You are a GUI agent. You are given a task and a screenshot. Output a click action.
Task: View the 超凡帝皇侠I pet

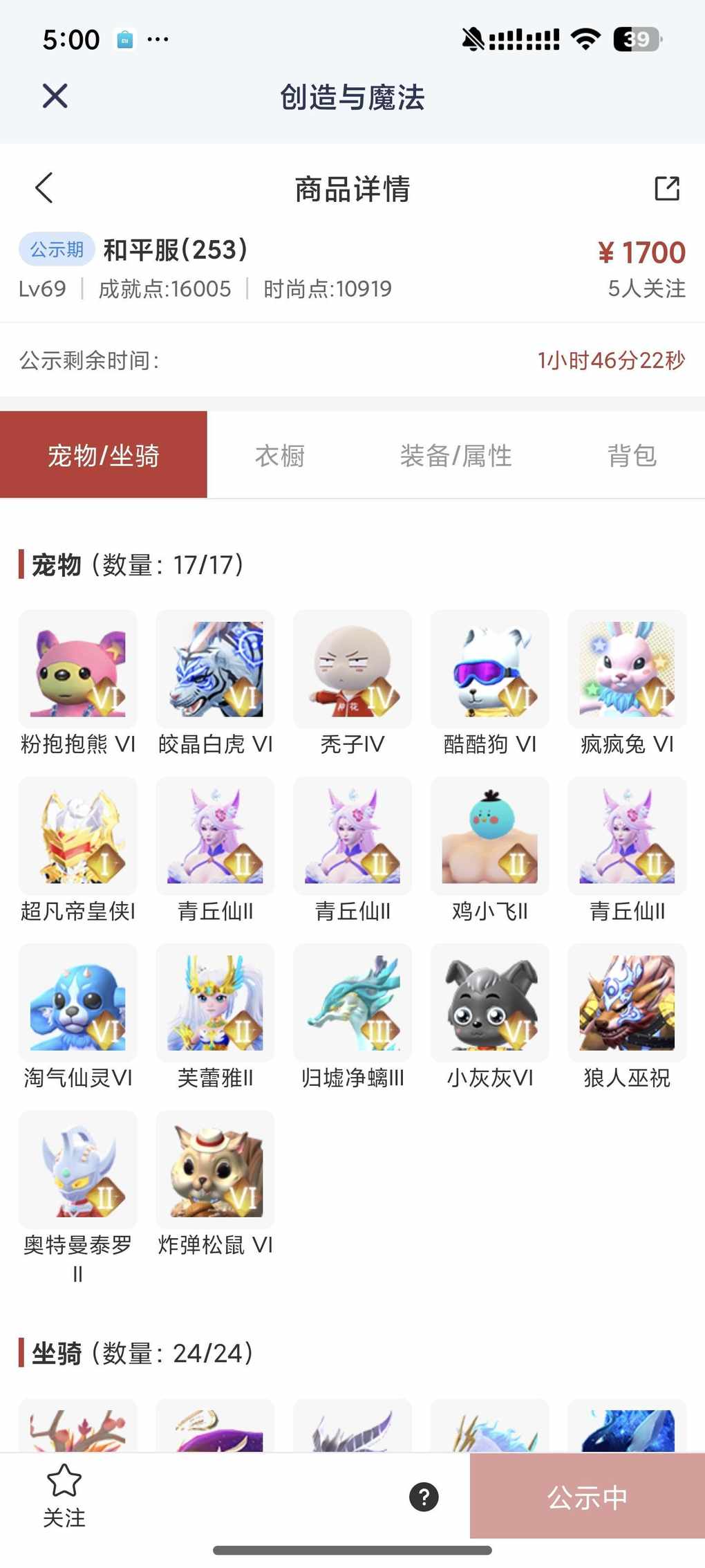(x=78, y=836)
